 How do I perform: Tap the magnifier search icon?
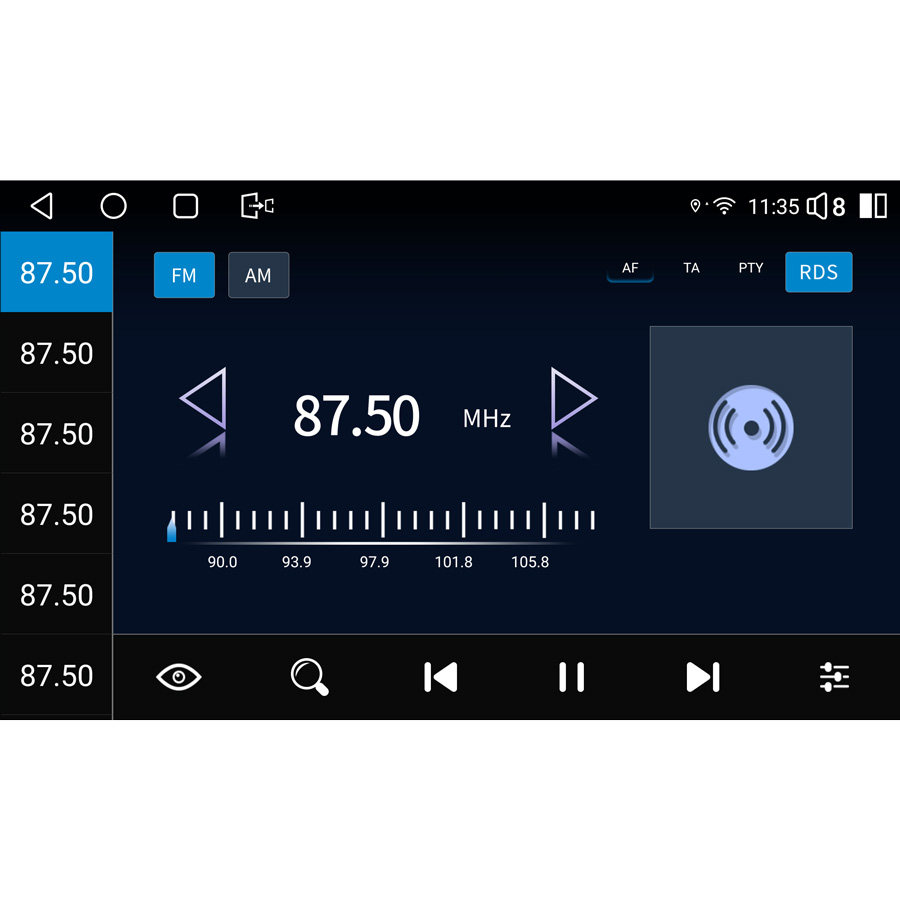pos(309,677)
